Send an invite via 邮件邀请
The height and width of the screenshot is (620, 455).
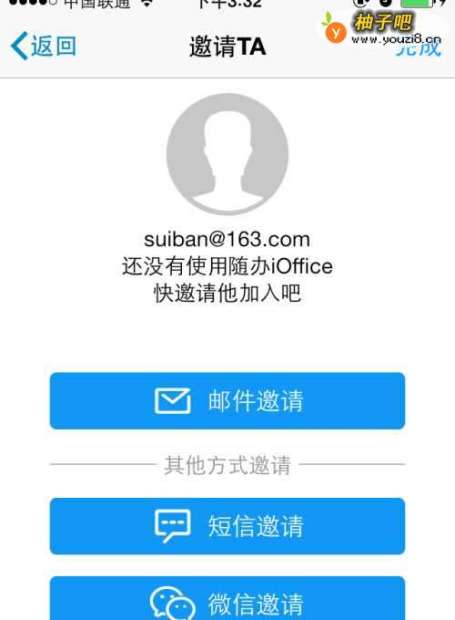click(227, 401)
